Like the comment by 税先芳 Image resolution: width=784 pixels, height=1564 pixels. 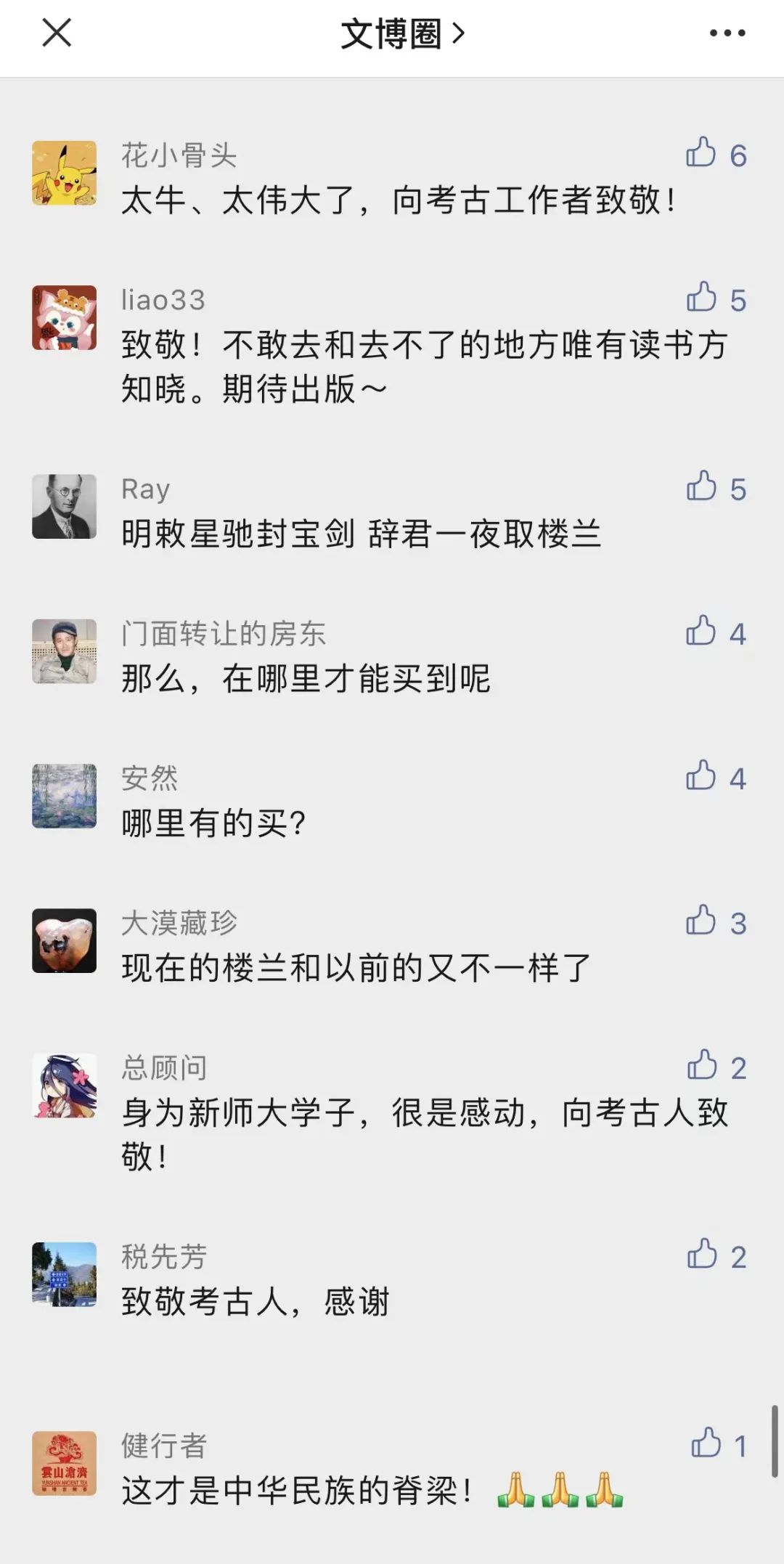tap(702, 1254)
